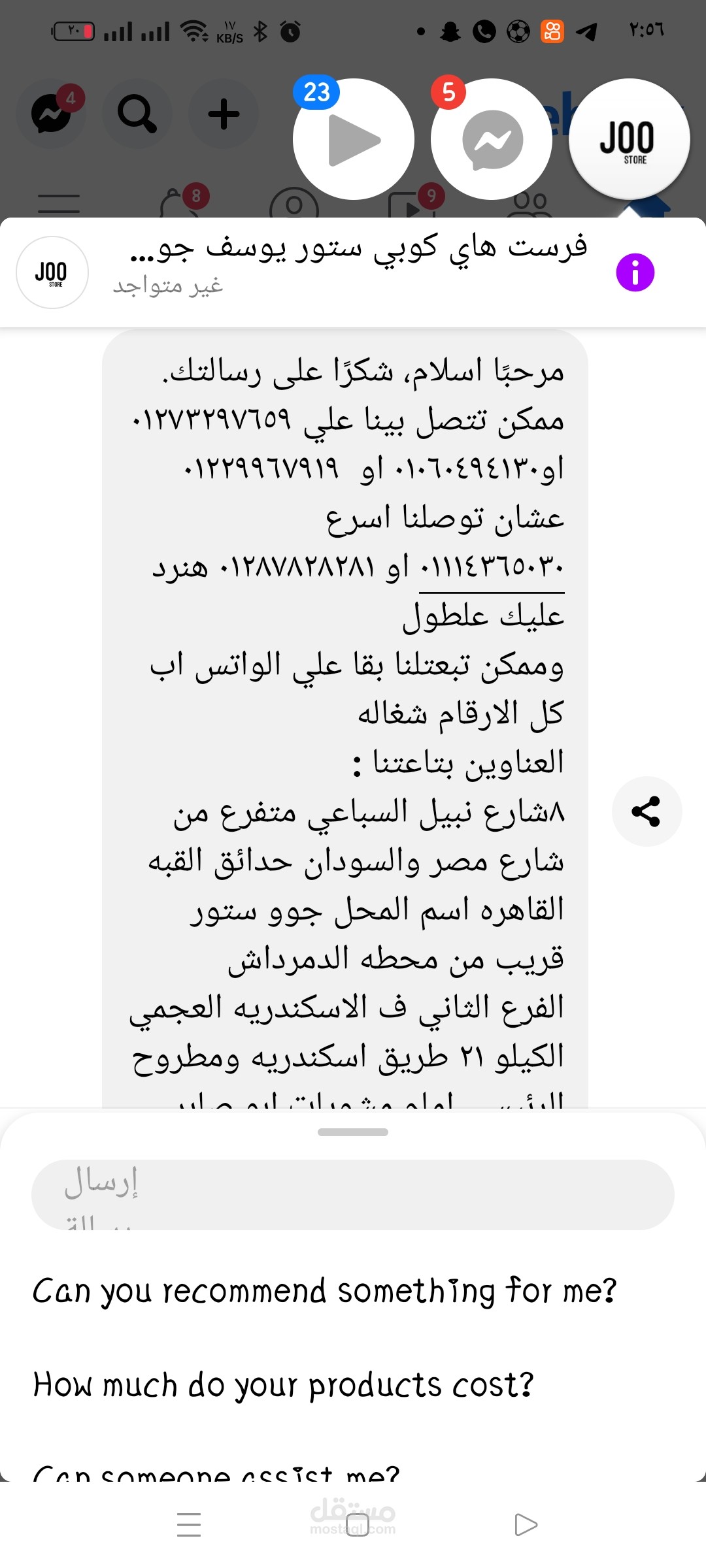Open the purple info icon for chat details

(x=635, y=272)
